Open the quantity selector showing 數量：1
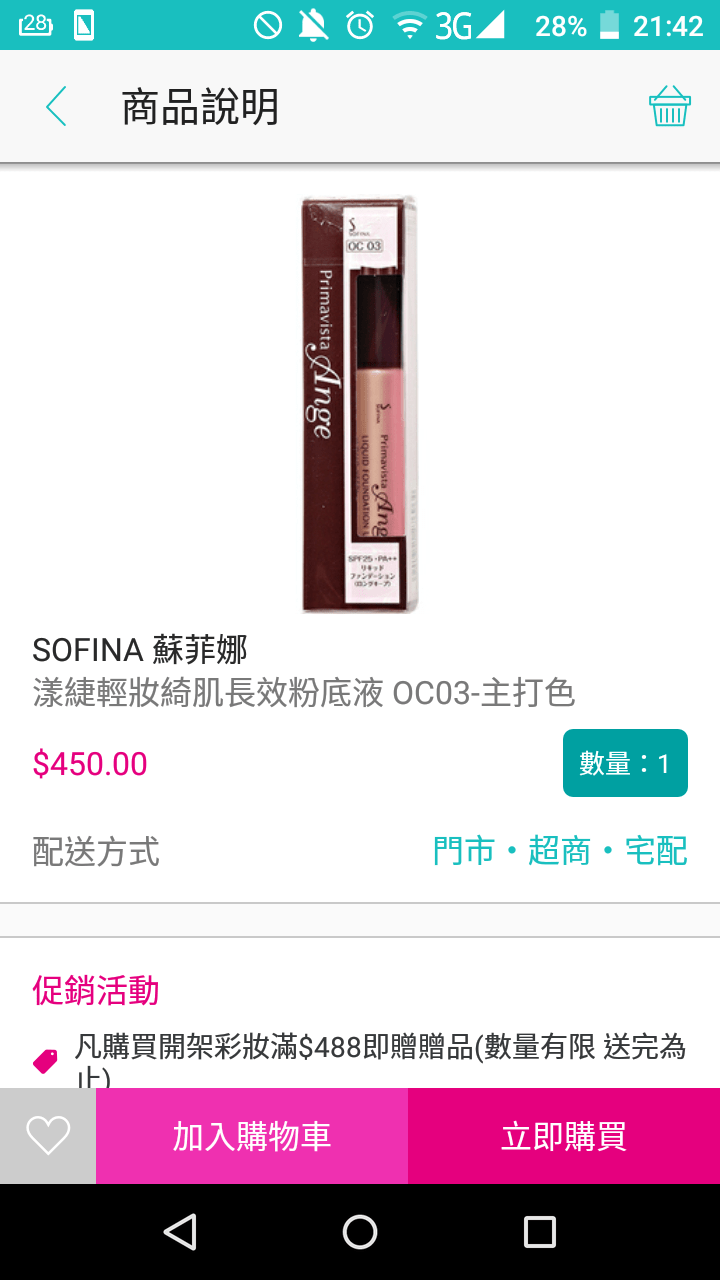Image resolution: width=720 pixels, height=1280 pixels. click(x=625, y=762)
